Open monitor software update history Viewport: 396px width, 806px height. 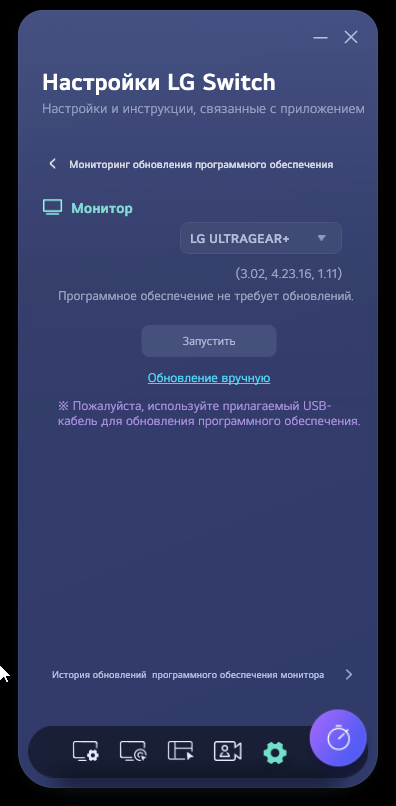pos(203,675)
